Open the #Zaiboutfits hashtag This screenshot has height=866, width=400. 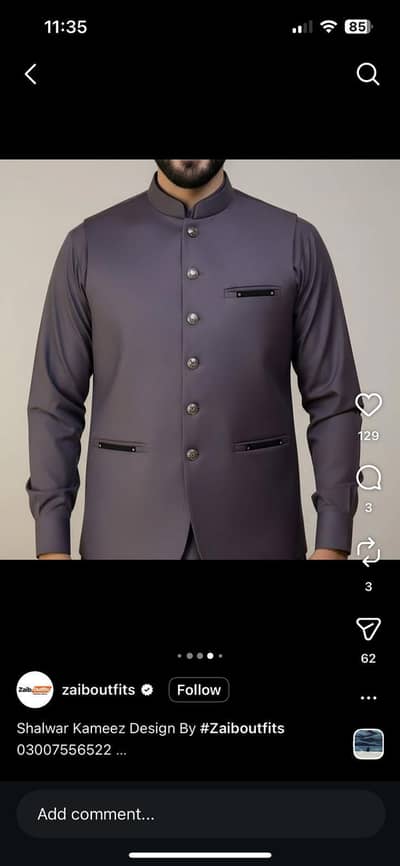click(x=242, y=728)
